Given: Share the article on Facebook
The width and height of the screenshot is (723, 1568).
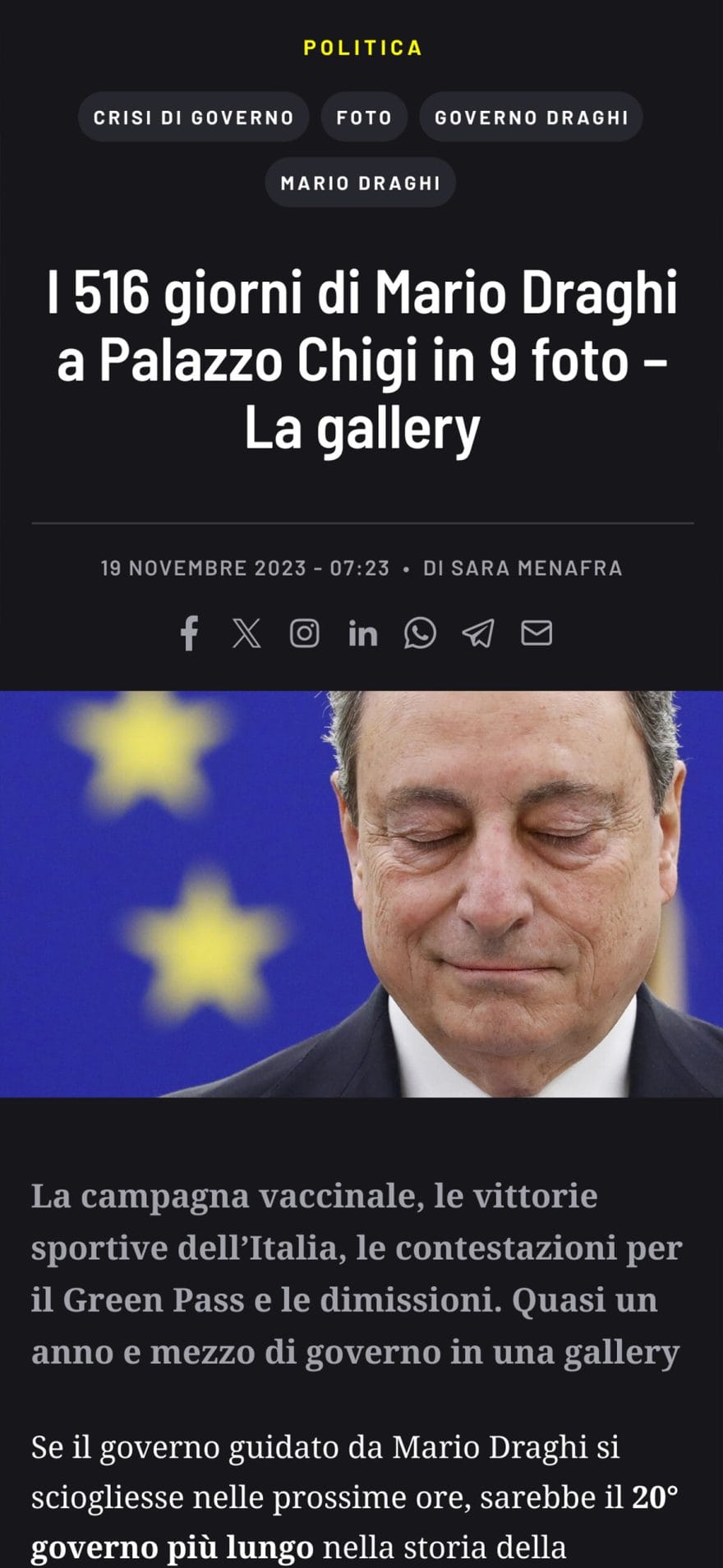Looking at the screenshot, I should tap(189, 633).
